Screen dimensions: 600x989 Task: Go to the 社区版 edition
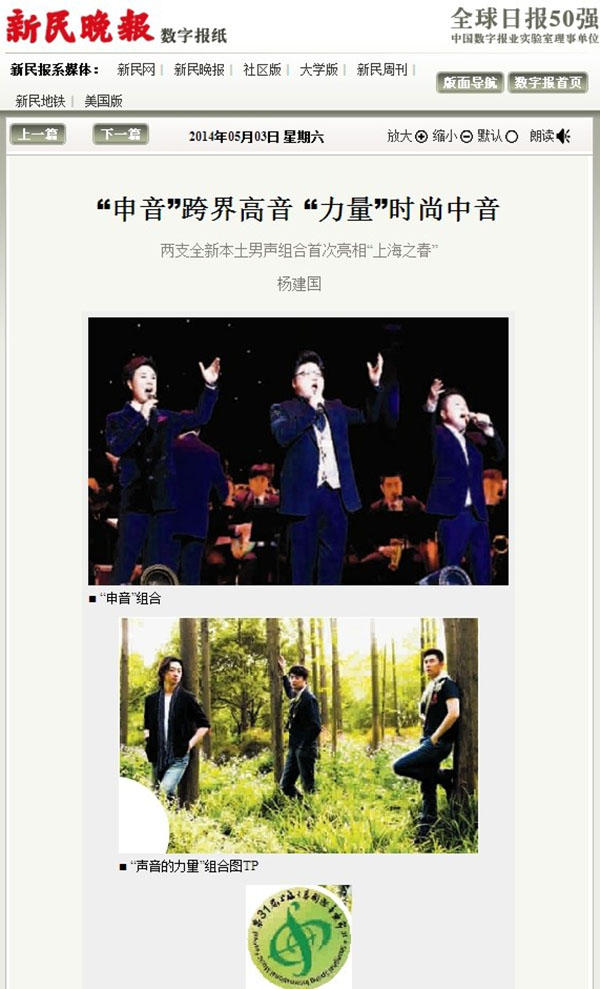[x=262, y=70]
